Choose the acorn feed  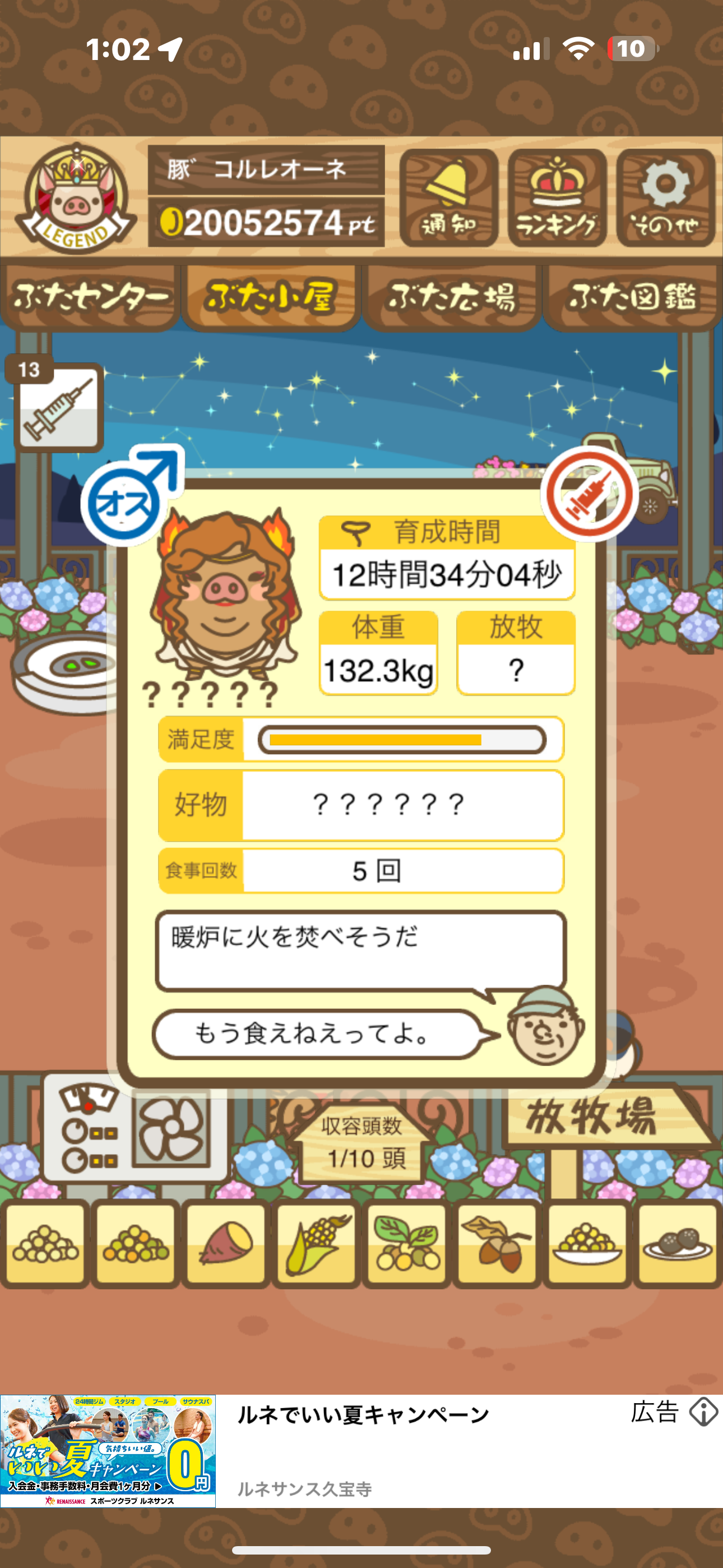coord(497,1244)
